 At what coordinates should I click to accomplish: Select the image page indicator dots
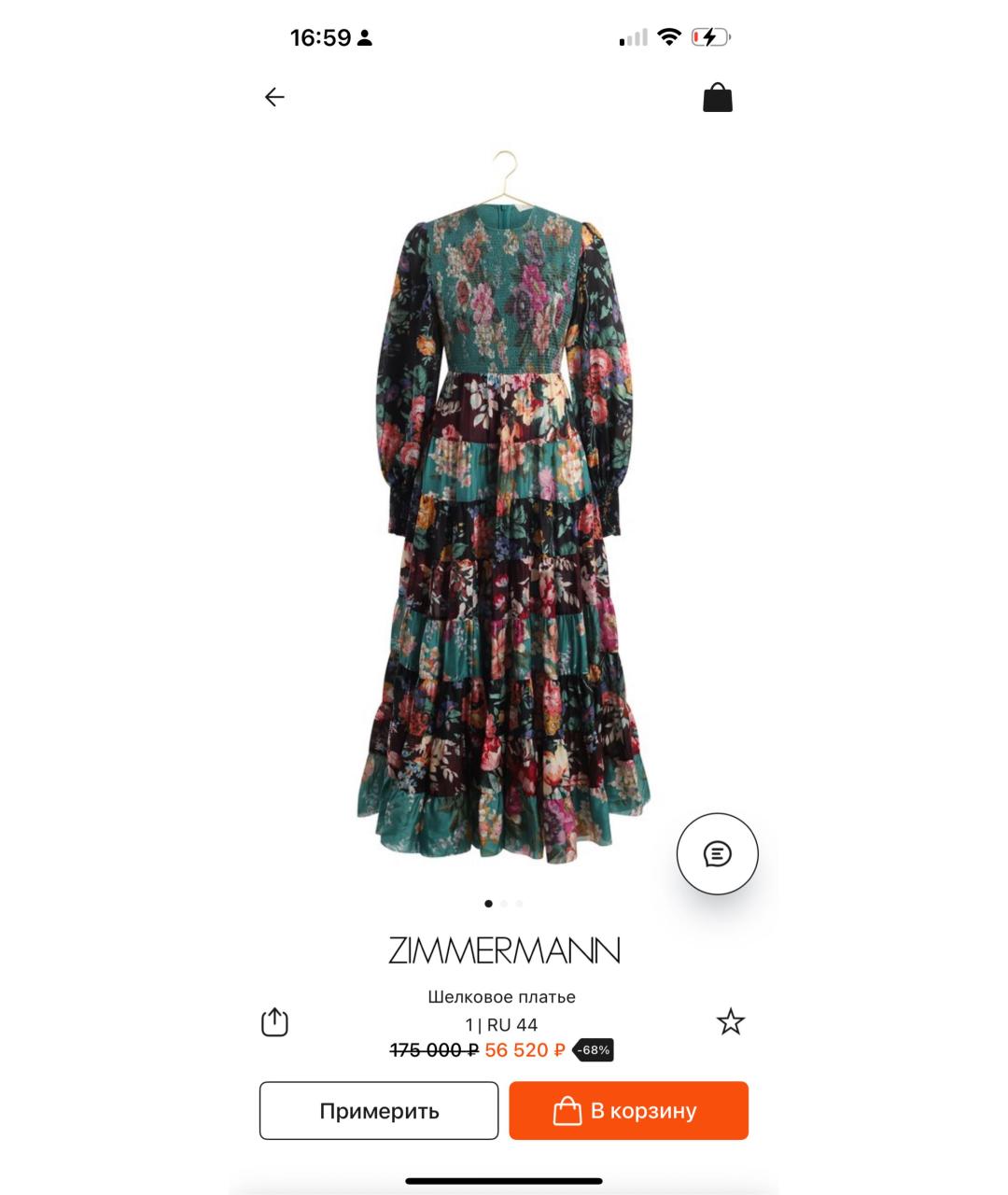(x=504, y=904)
